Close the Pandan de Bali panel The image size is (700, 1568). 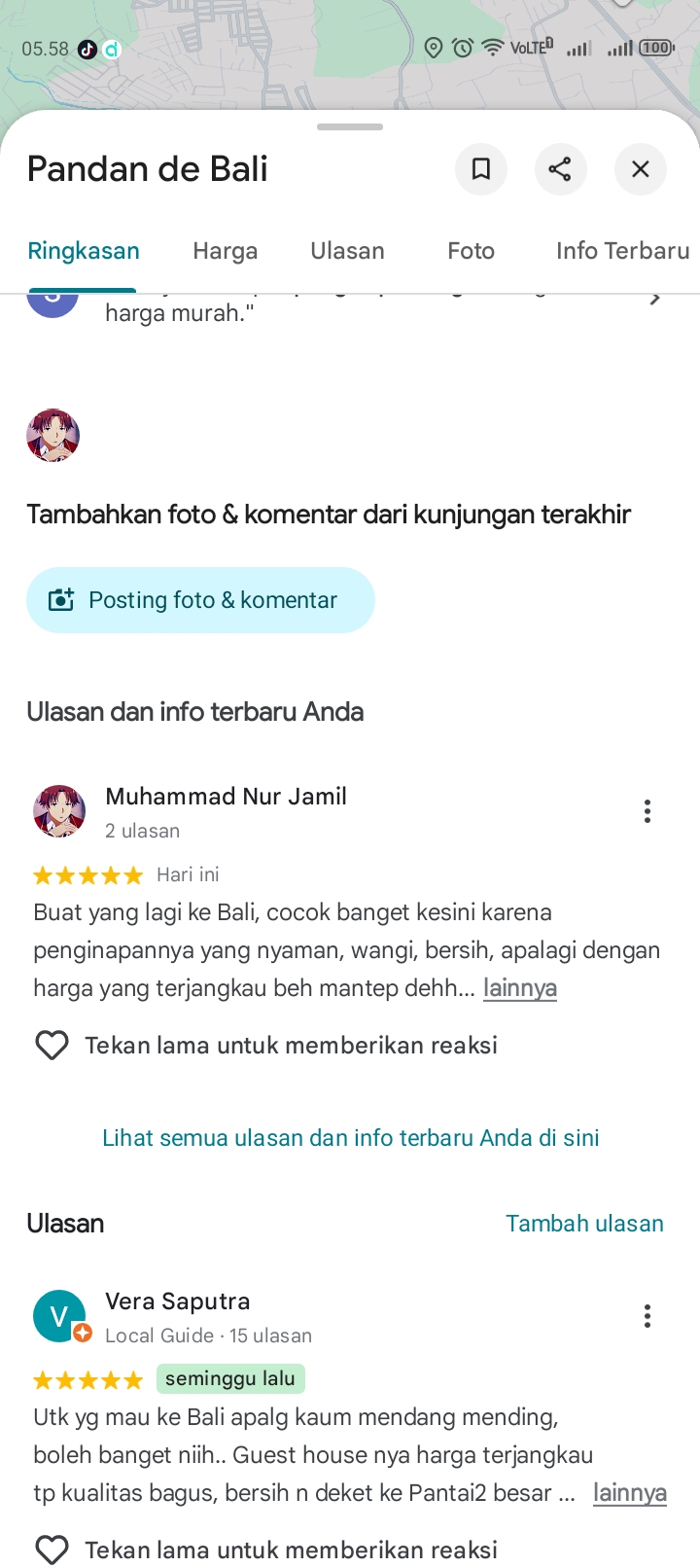click(640, 169)
